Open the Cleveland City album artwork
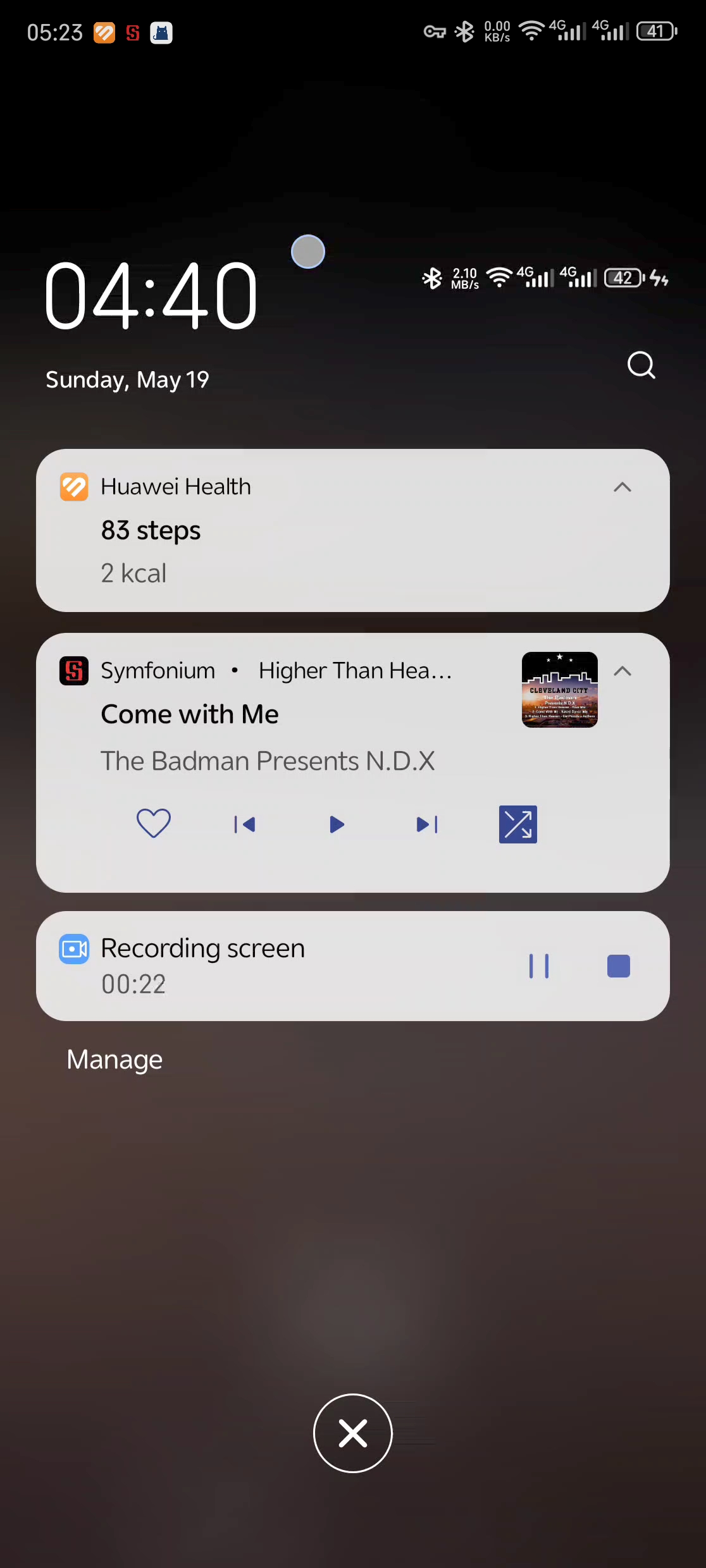The image size is (706, 1568). [560, 690]
